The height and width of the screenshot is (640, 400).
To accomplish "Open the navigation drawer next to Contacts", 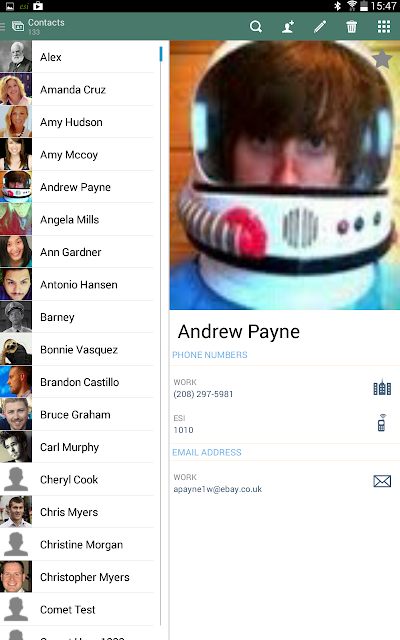I will pyautogui.click(x=3, y=27).
